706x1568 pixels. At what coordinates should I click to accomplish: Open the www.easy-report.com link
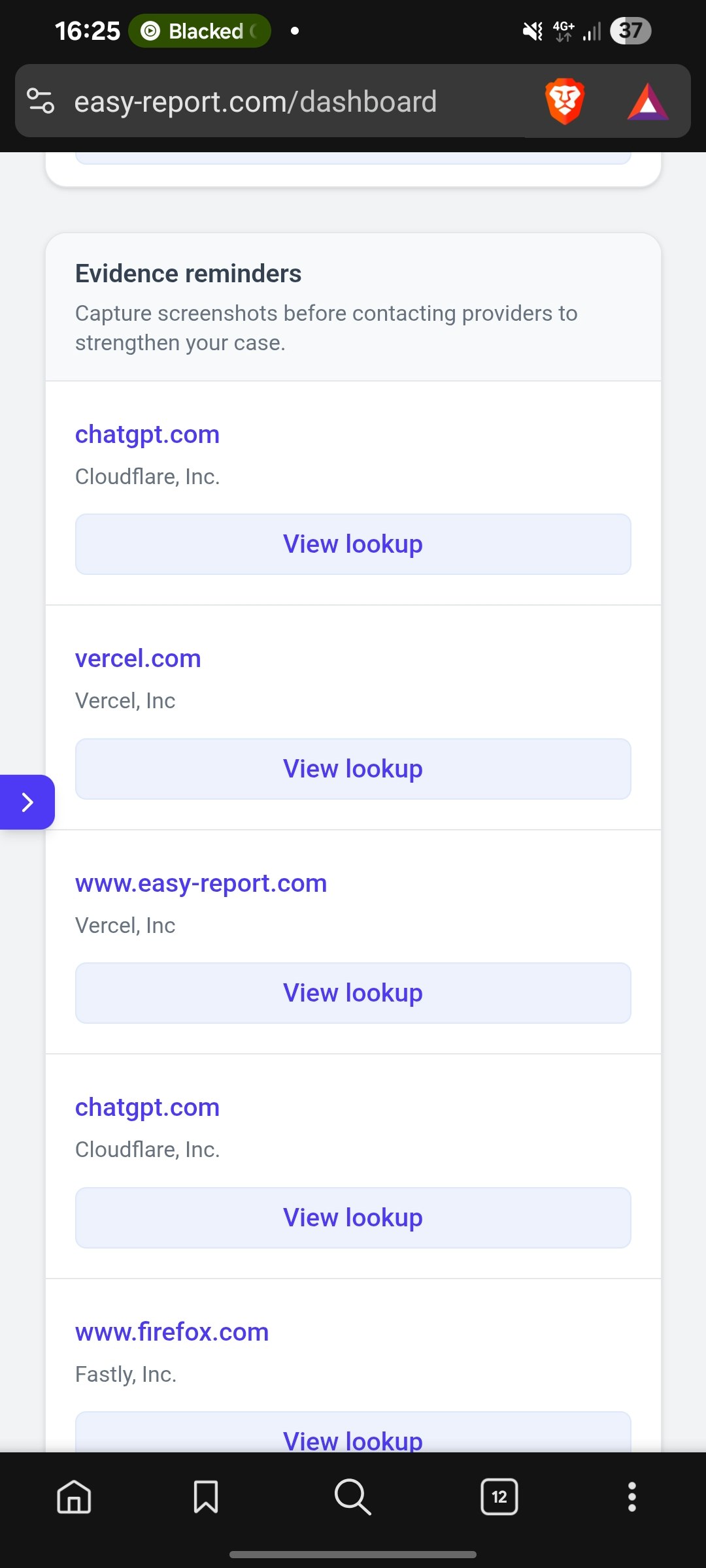pyautogui.click(x=201, y=883)
